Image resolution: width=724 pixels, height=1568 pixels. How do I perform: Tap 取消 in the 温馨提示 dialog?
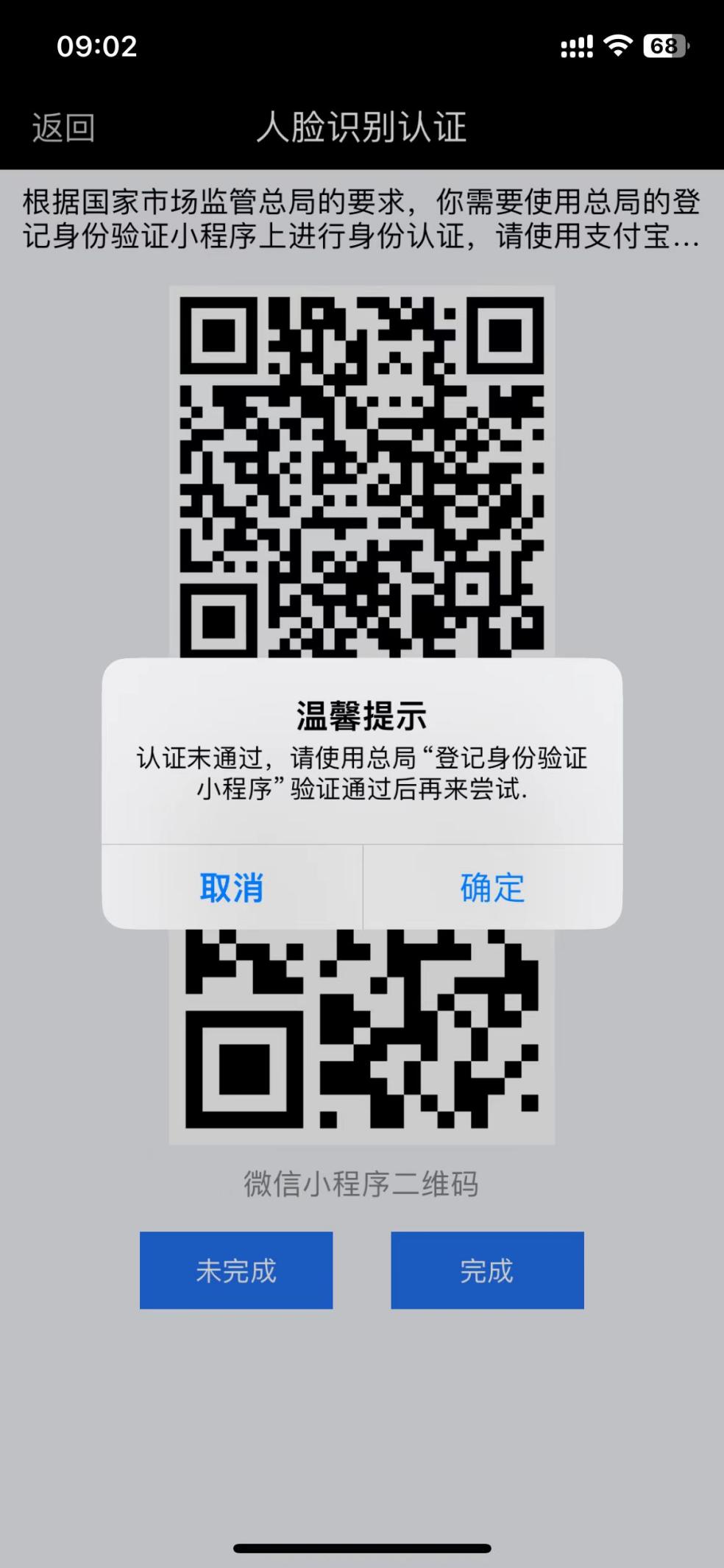[232, 887]
